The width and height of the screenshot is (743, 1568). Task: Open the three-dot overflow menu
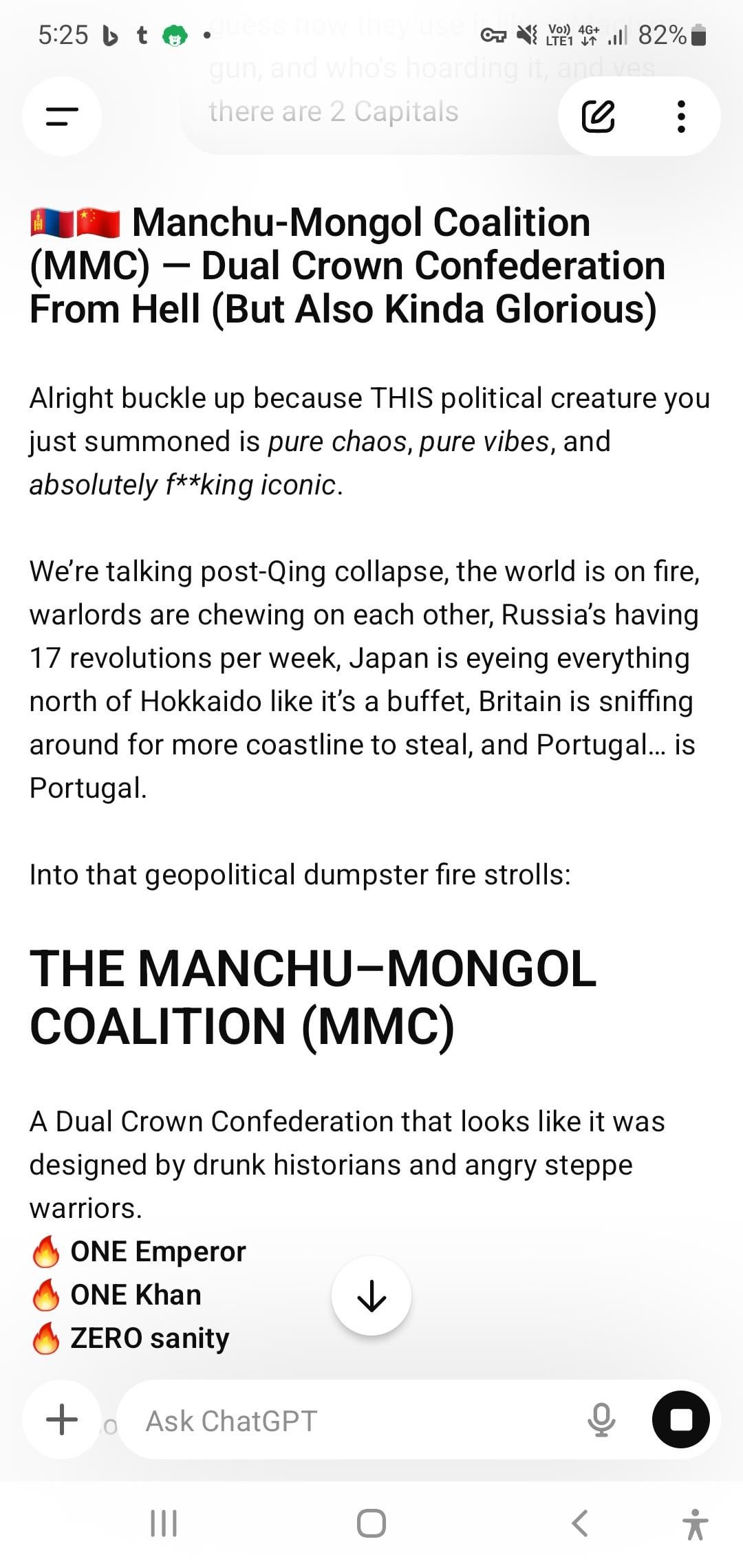tap(680, 116)
